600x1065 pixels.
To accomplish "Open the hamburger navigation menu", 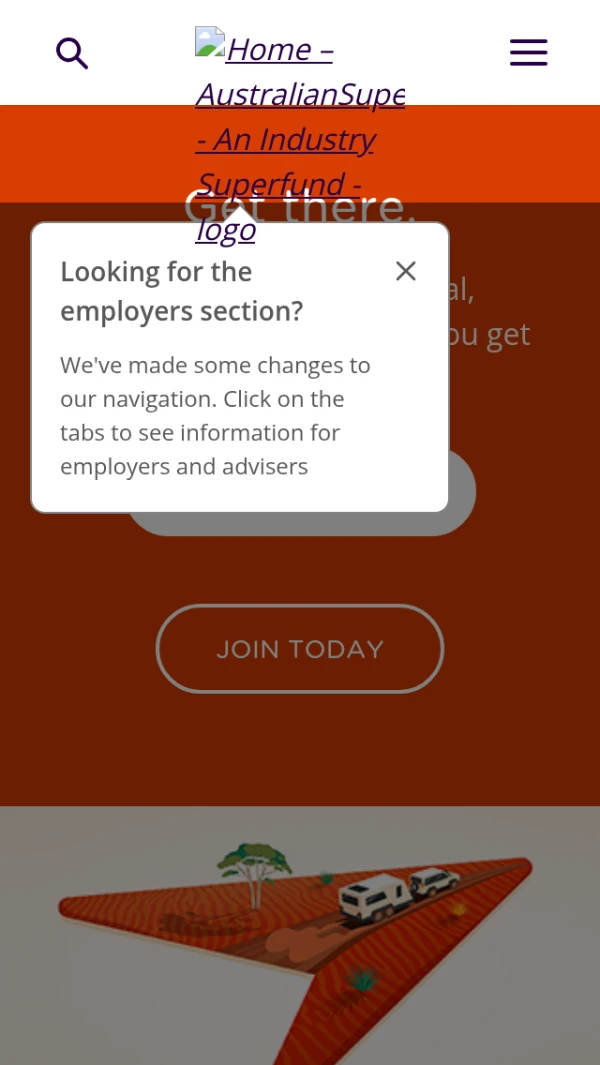I will coord(528,52).
